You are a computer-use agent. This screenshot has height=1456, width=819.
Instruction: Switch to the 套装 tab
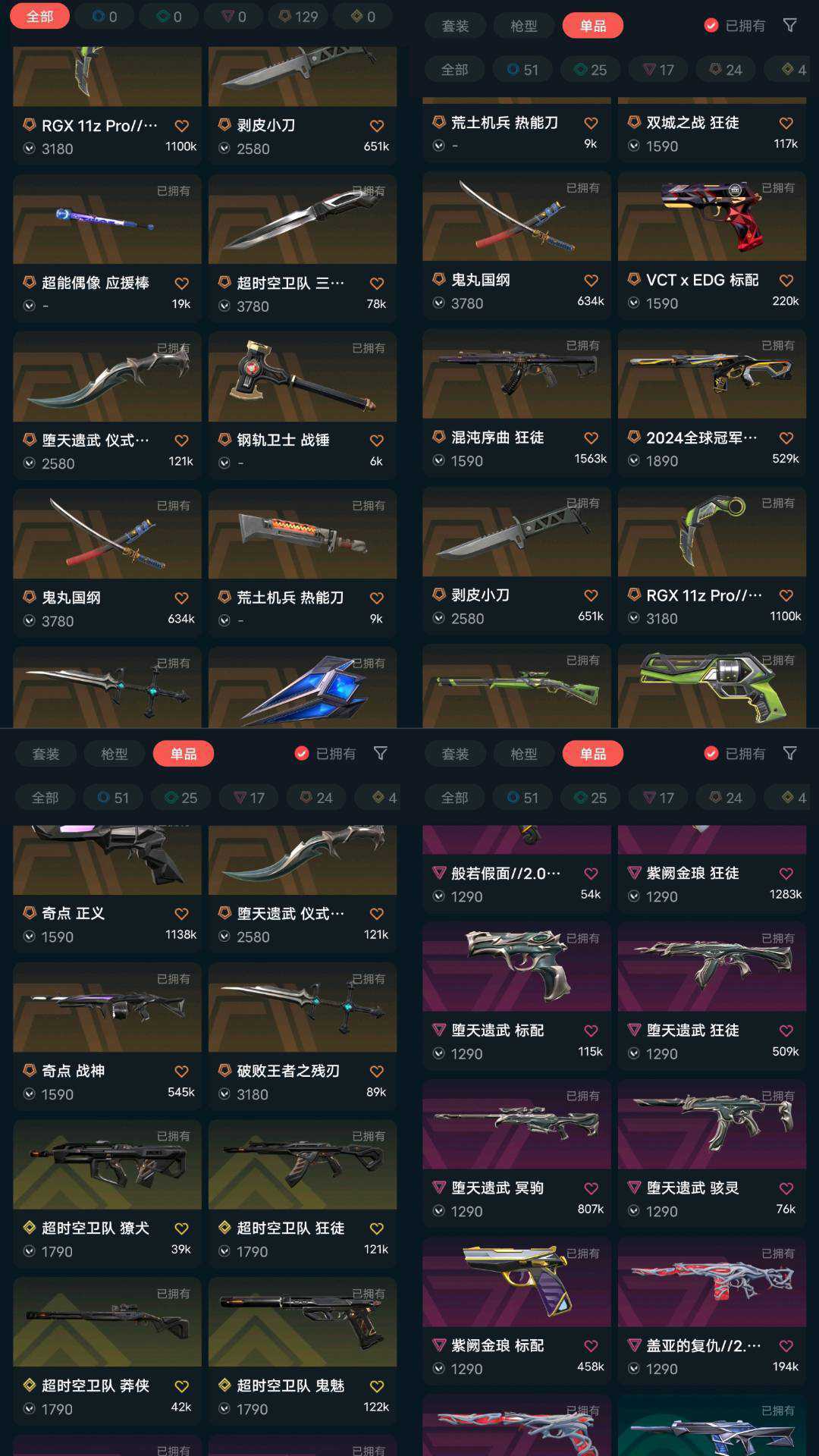tap(457, 26)
